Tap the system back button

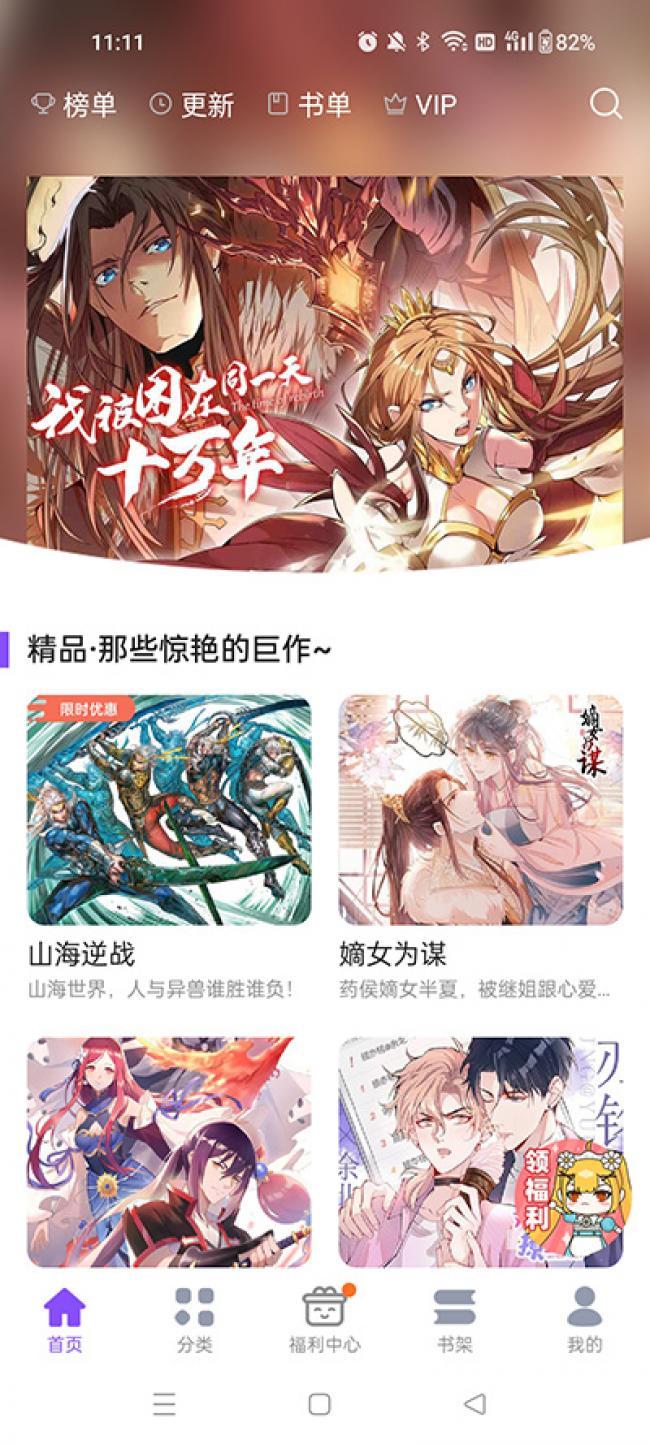(x=475, y=1404)
